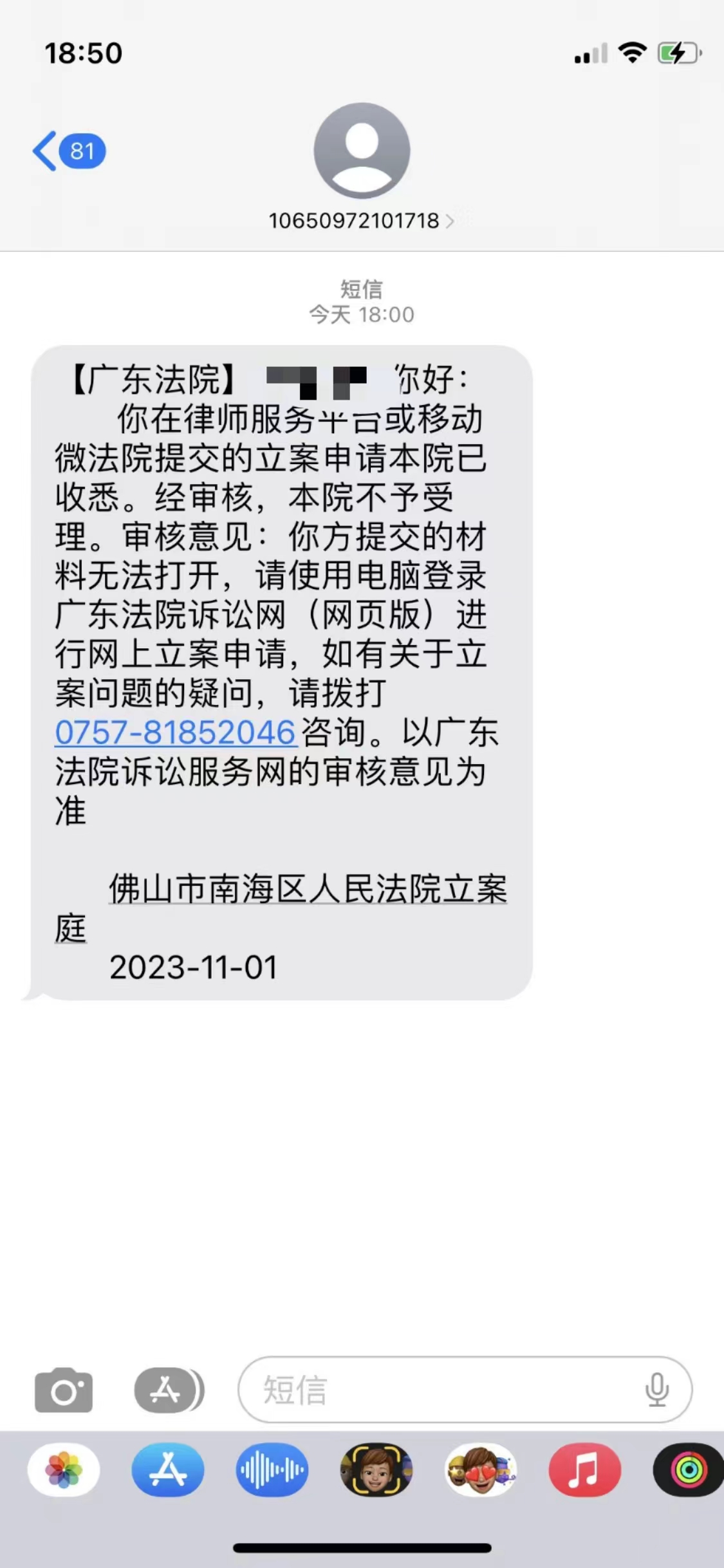The image size is (724, 1568).
Task: Open Memoji stickers in the app strip
Action: click(480, 1471)
